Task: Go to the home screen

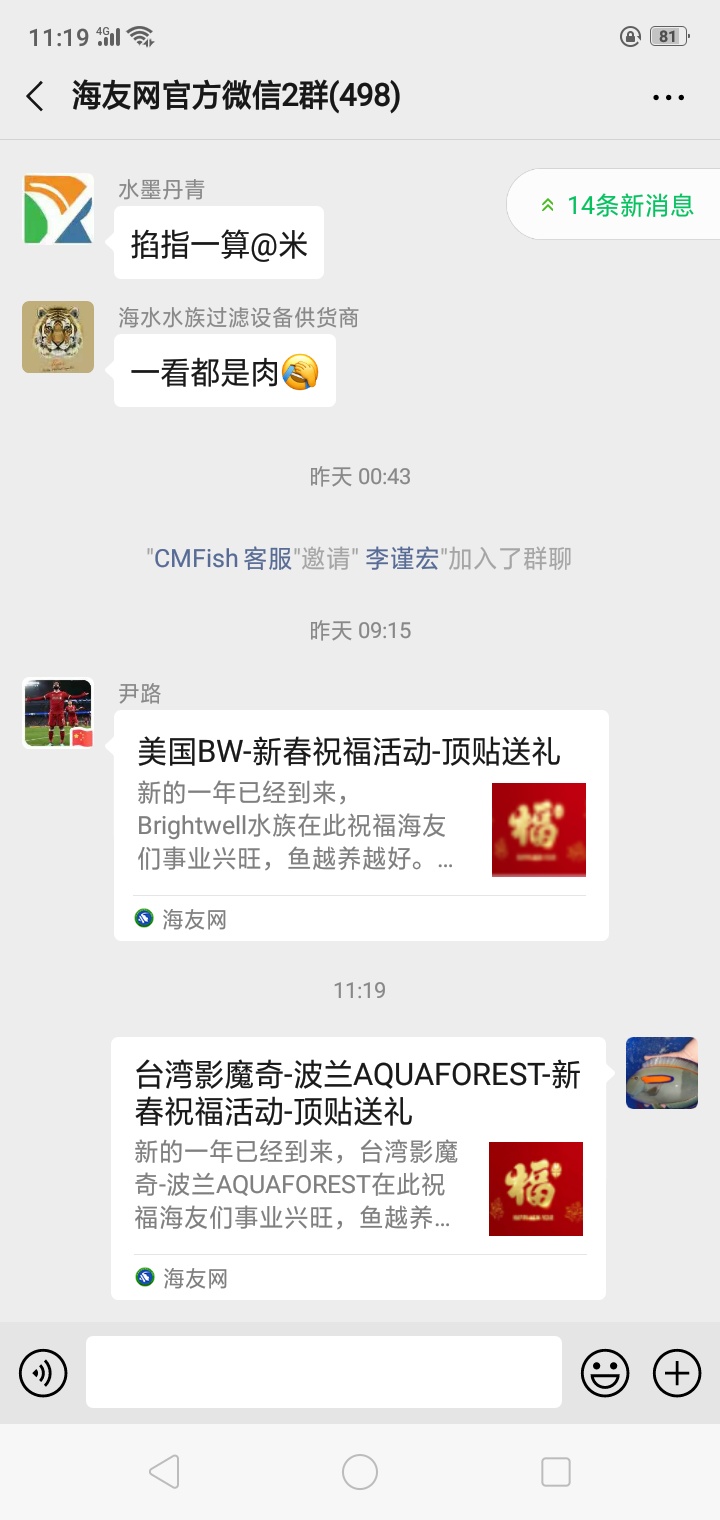Action: click(359, 1471)
